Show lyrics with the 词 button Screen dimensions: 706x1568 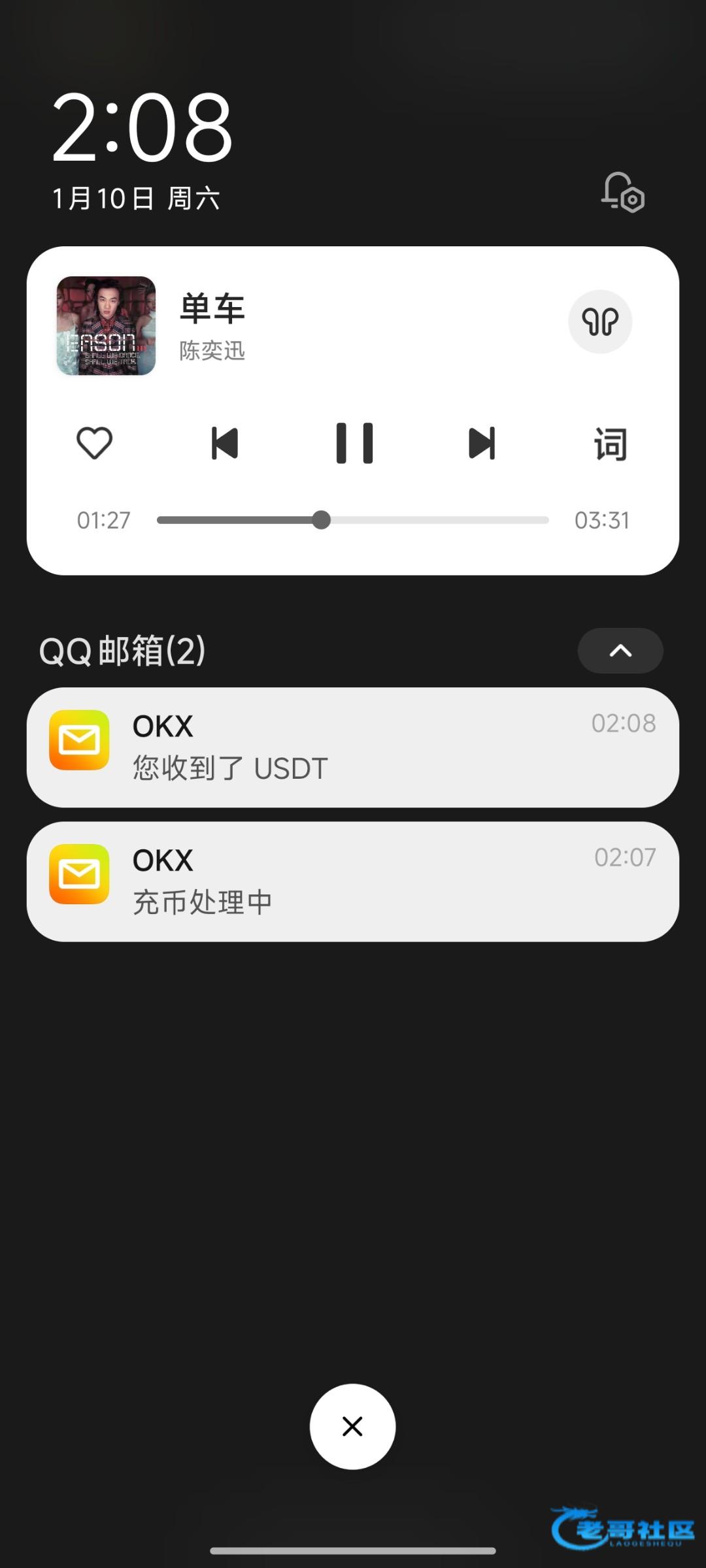tap(610, 444)
